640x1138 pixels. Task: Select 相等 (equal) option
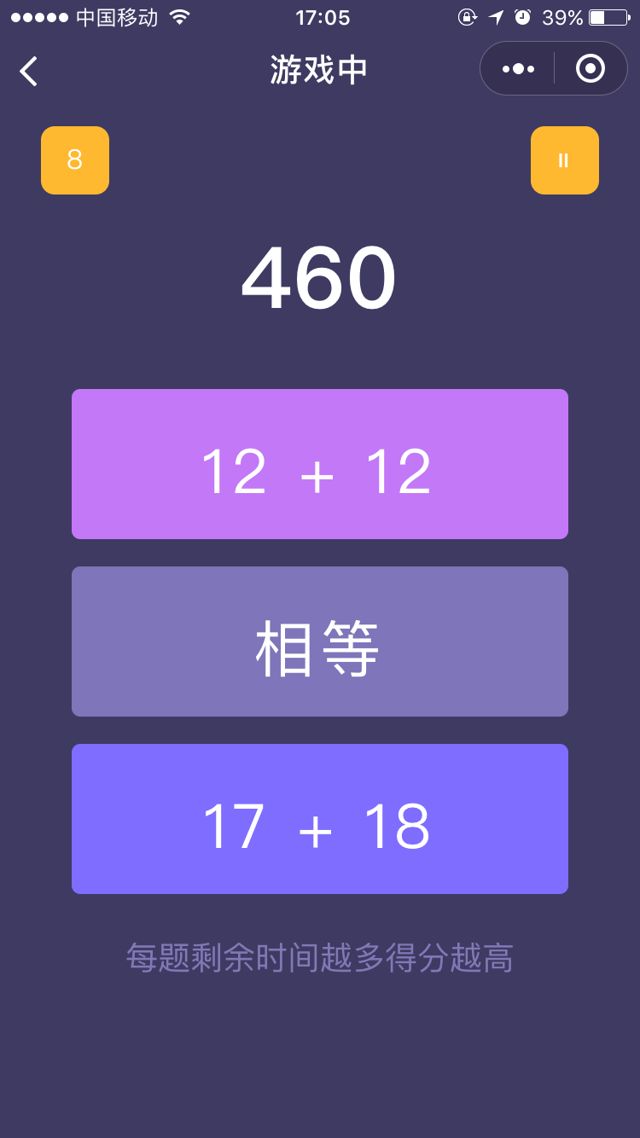click(x=320, y=641)
